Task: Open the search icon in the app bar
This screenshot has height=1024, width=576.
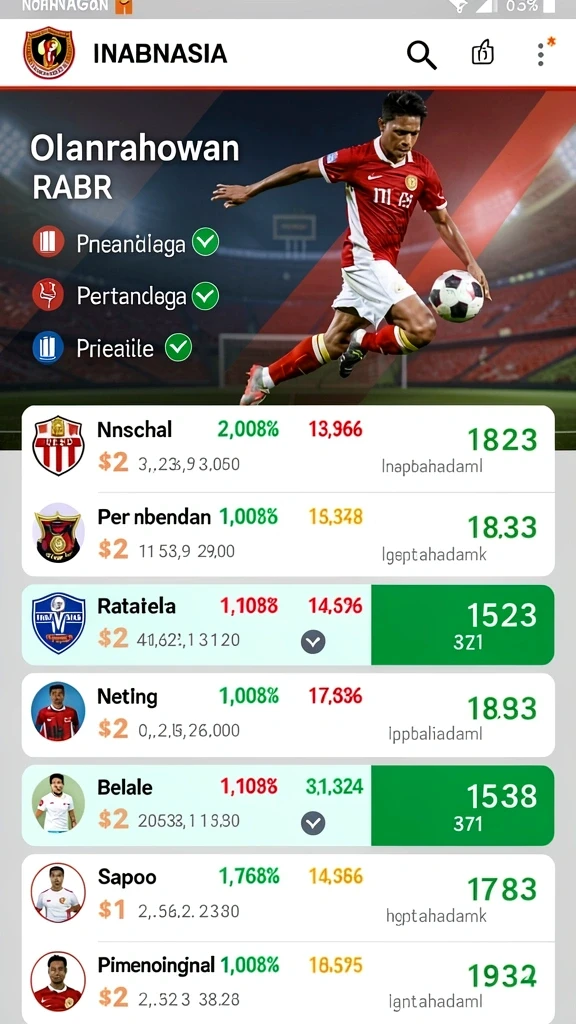Action: (x=421, y=54)
